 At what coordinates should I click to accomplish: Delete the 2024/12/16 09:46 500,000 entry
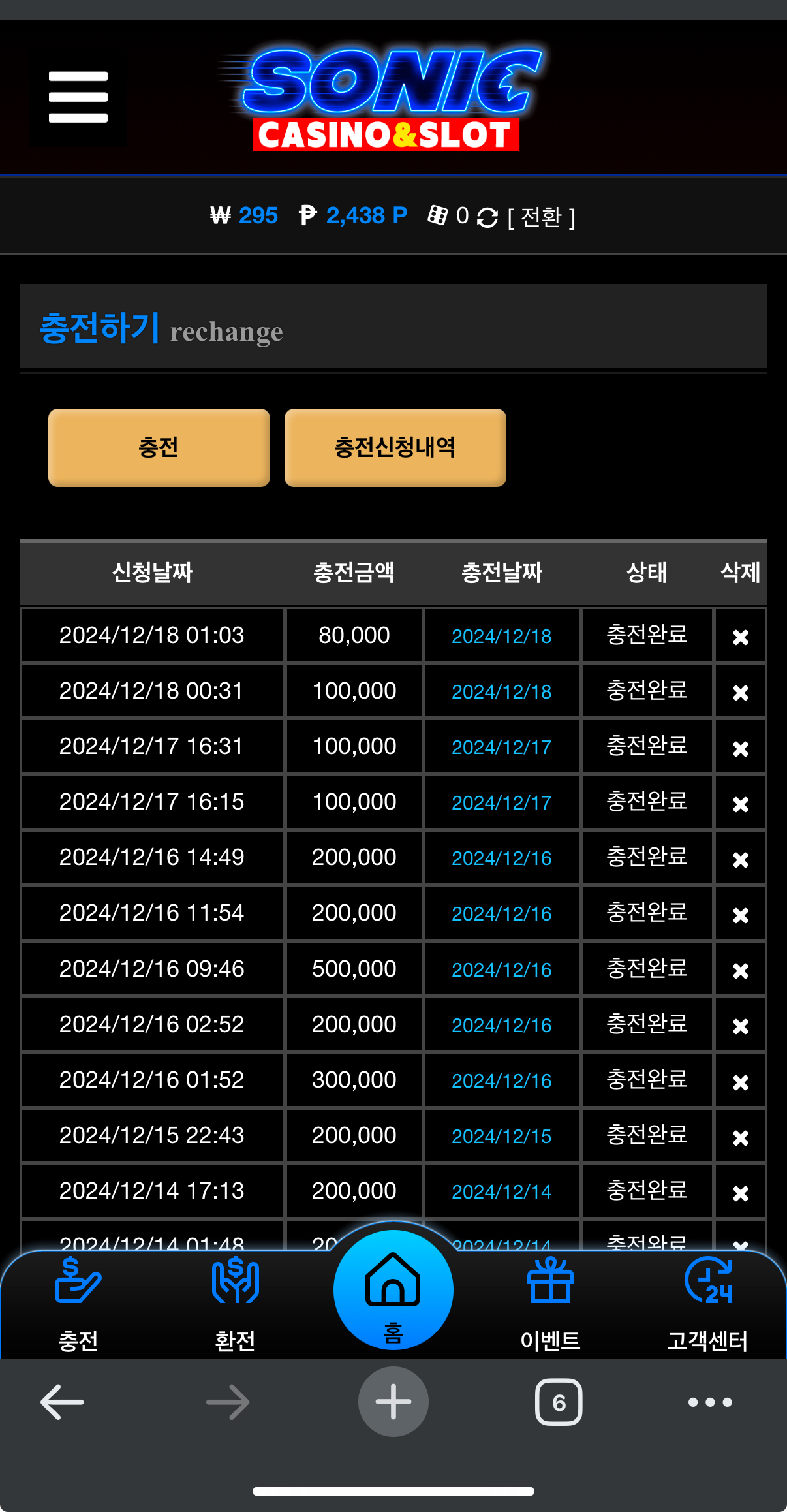pos(740,971)
